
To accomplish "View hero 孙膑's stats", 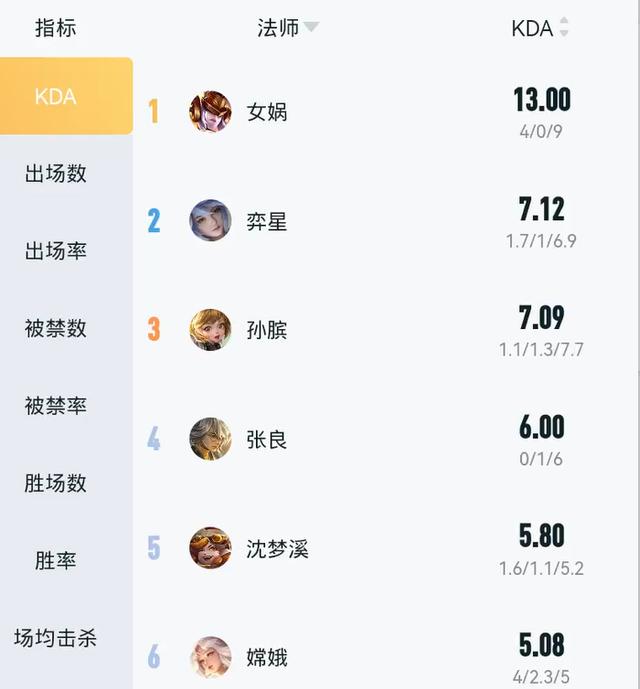I will pyautogui.click(x=266, y=330).
